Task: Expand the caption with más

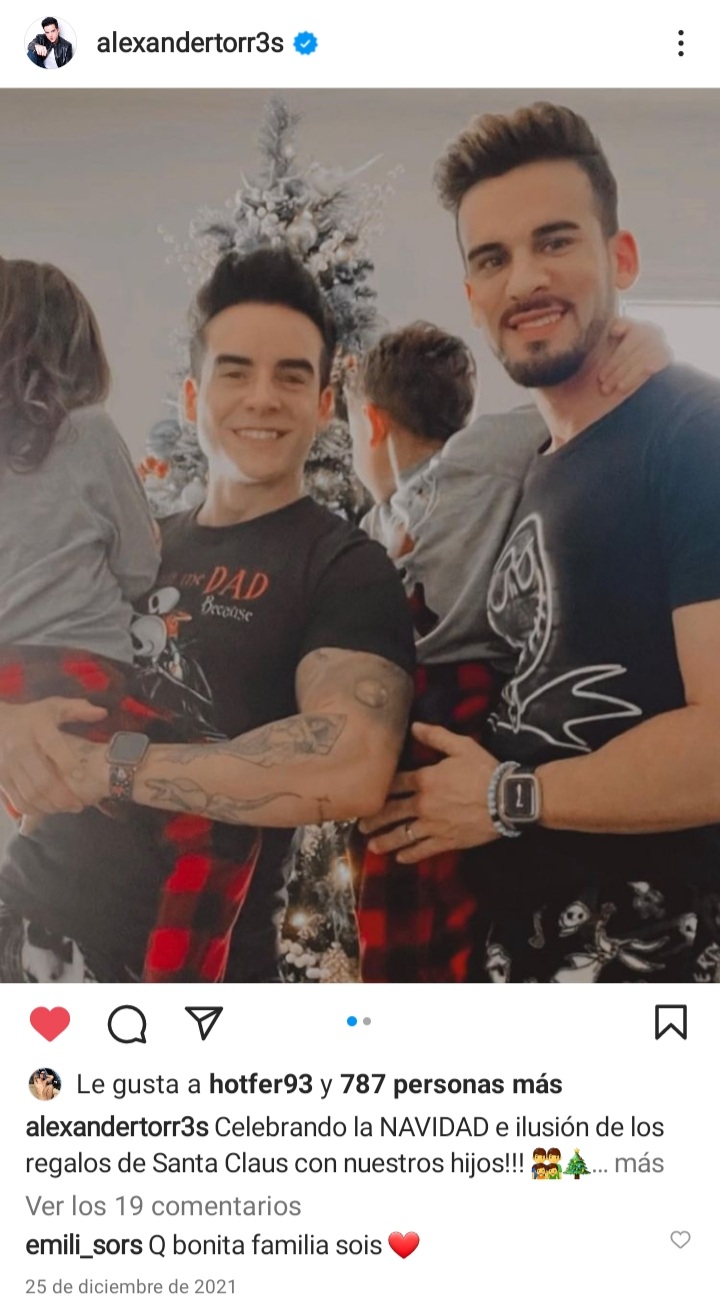Action: click(639, 1164)
